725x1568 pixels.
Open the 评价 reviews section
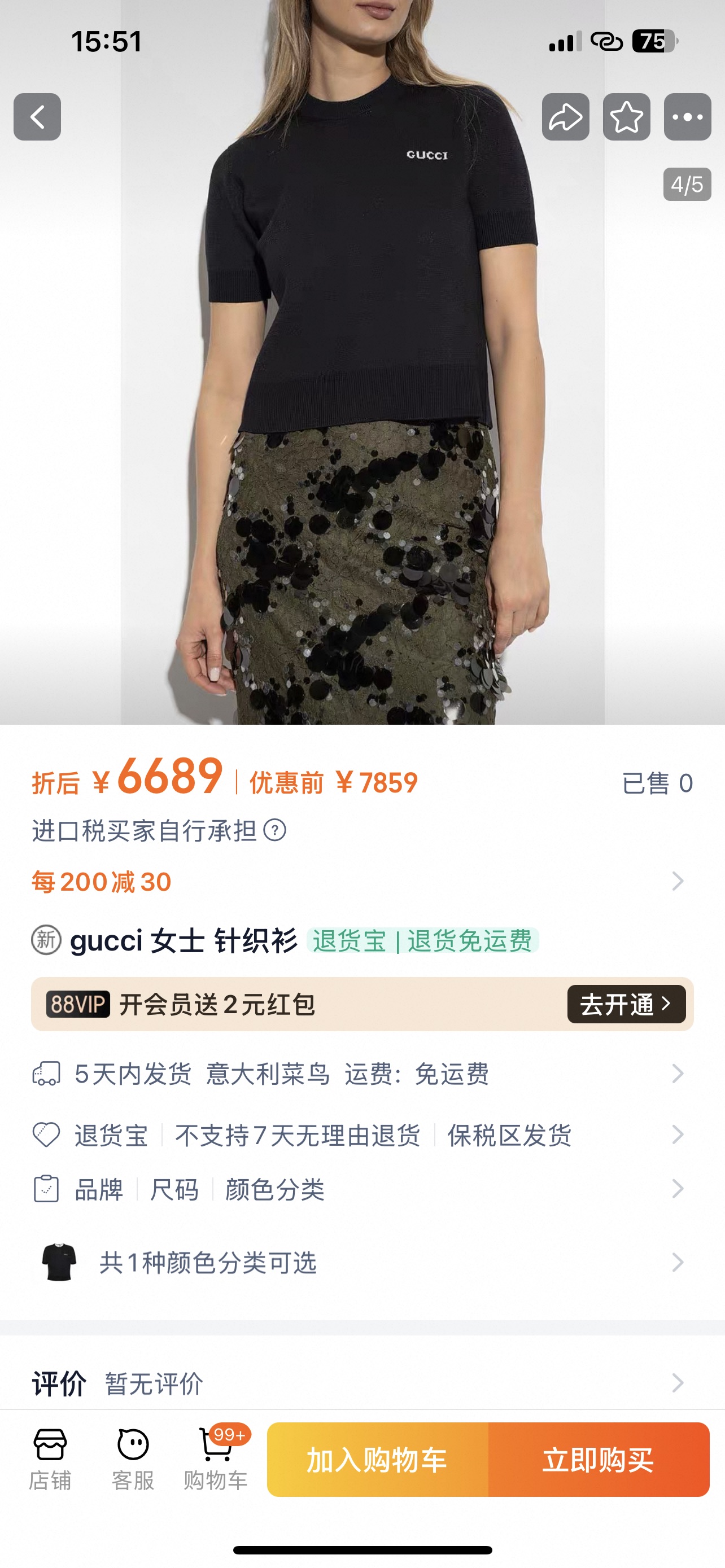(359, 1383)
